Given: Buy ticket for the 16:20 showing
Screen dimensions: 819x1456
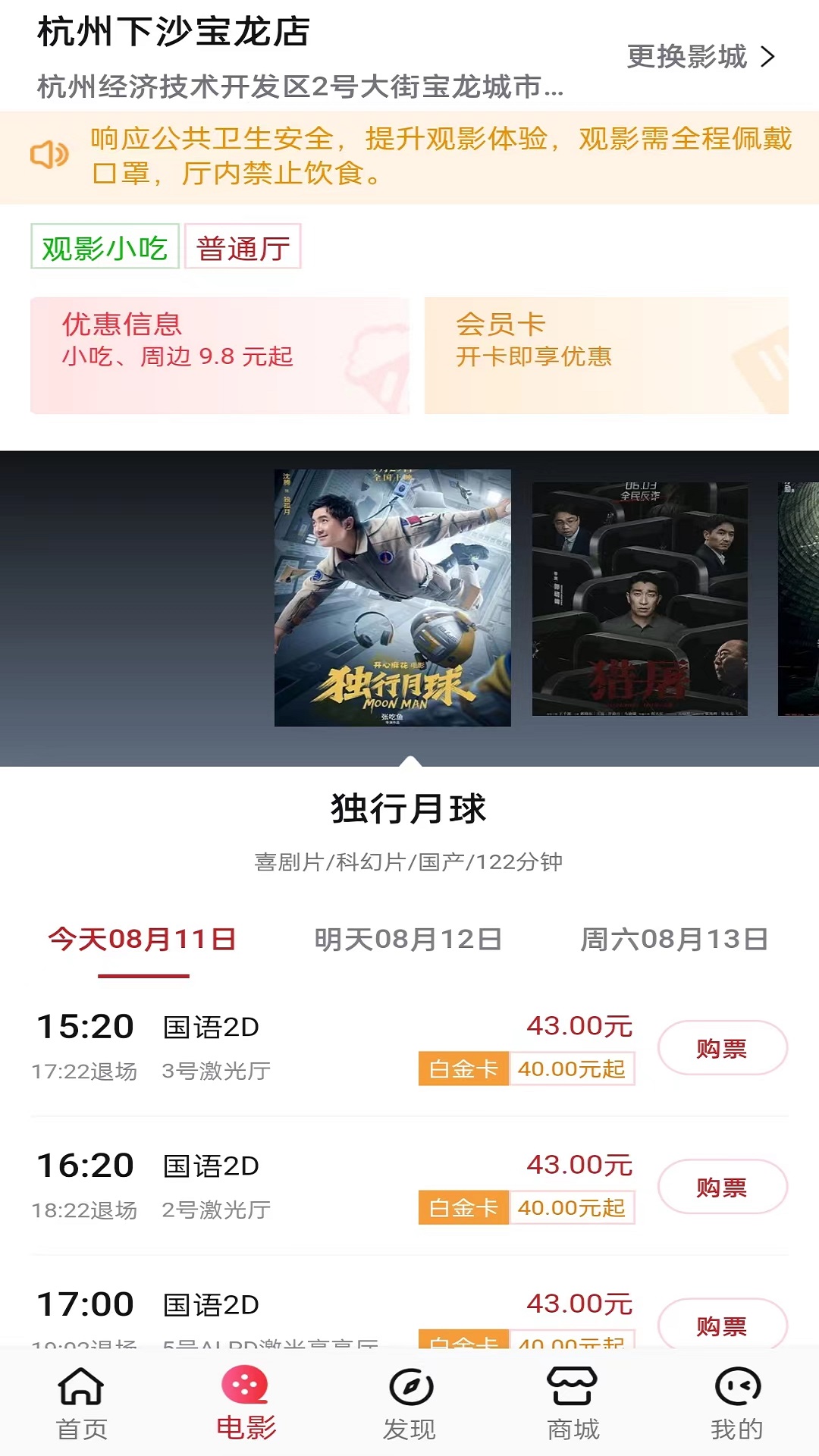Looking at the screenshot, I should click(722, 1187).
